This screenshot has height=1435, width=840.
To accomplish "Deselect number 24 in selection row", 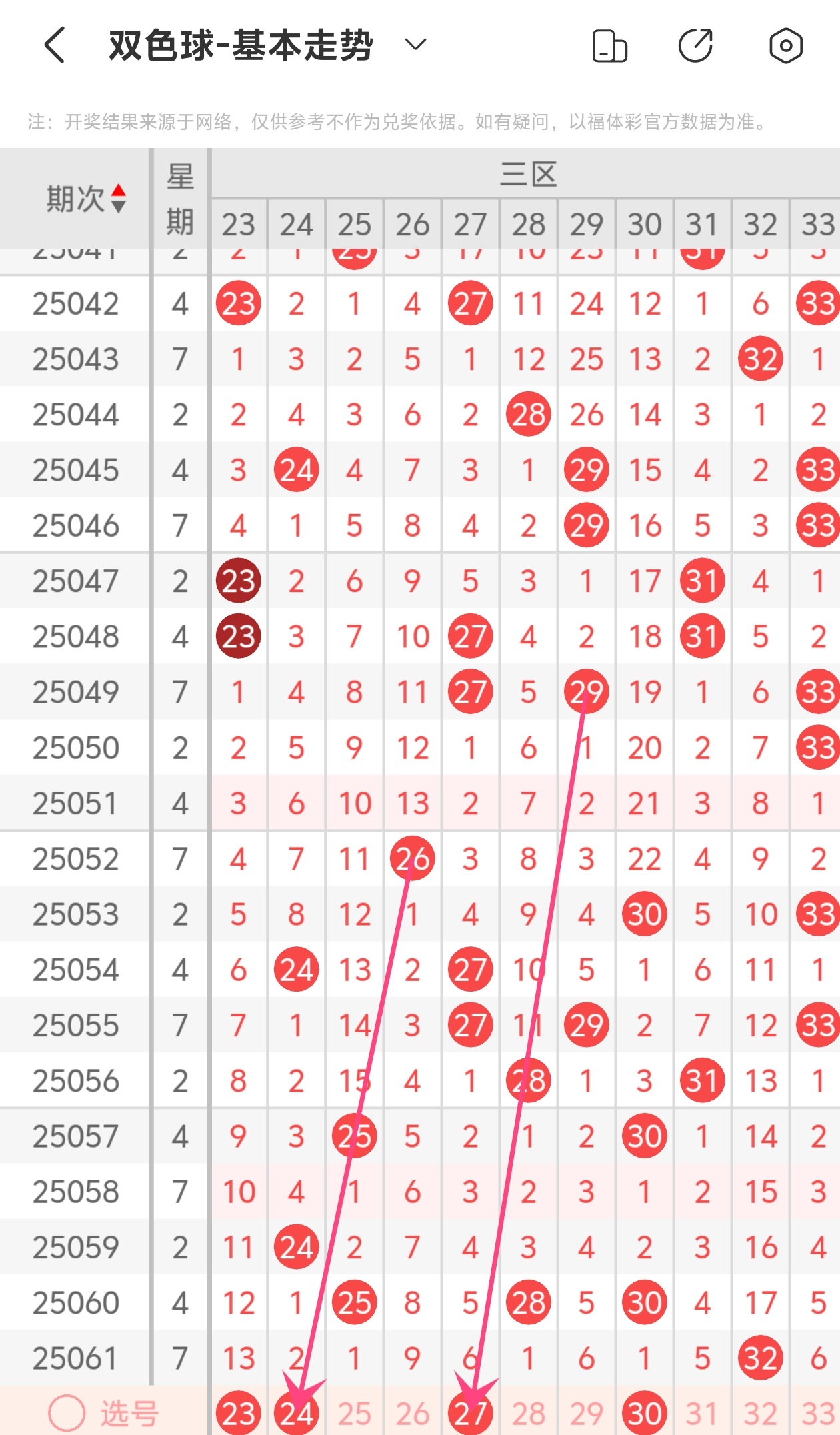I will 296,1412.
